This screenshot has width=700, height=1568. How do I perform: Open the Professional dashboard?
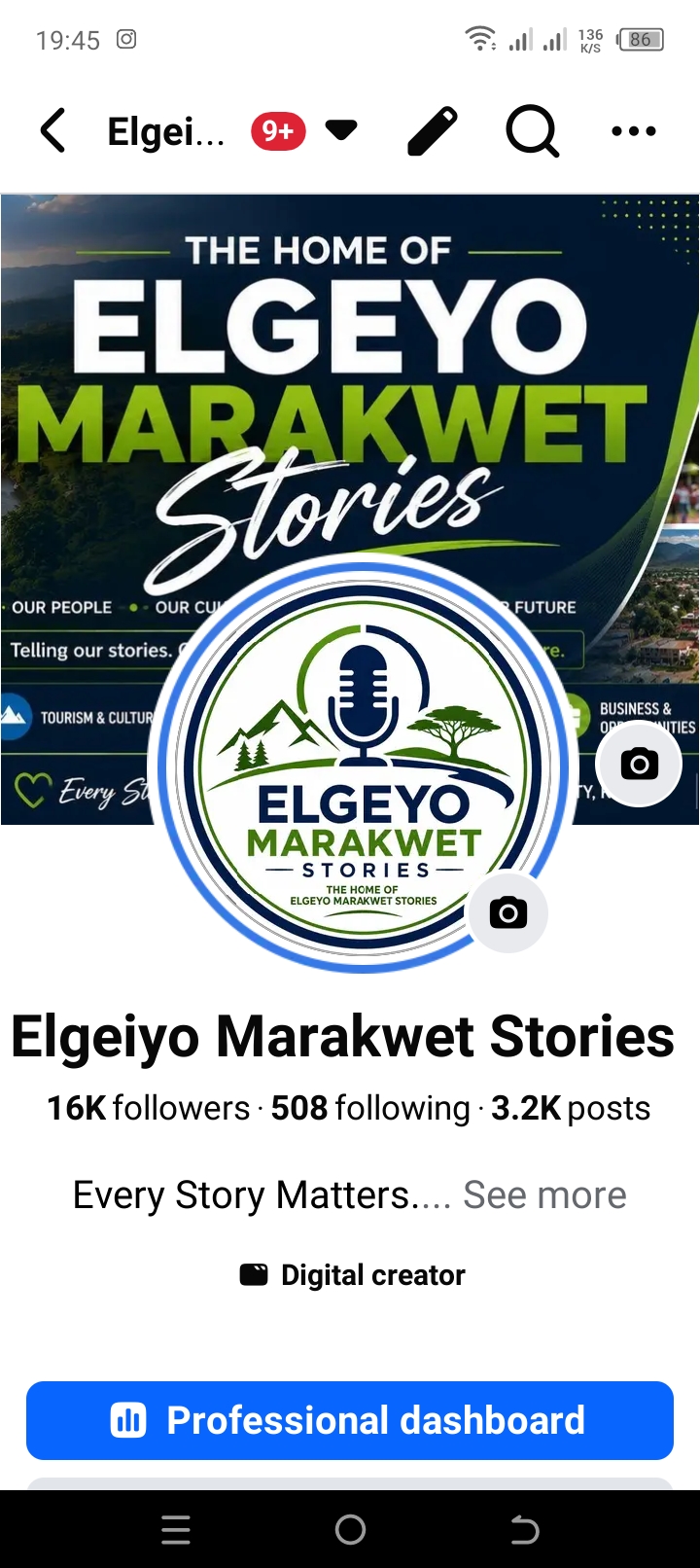(350, 1420)
